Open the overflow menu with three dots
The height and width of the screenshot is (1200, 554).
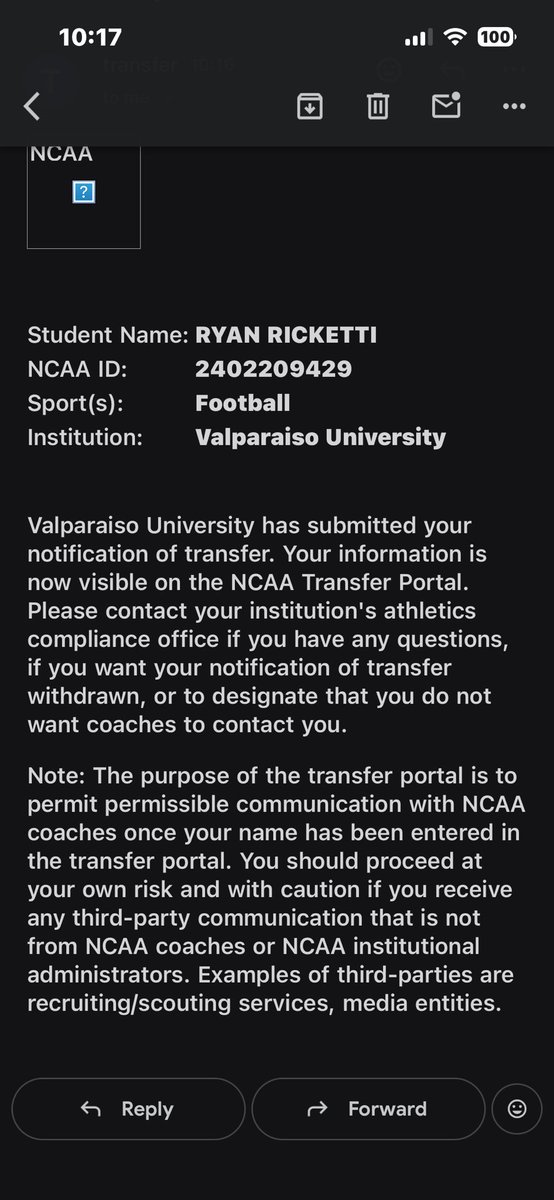[x=514, y=106]
